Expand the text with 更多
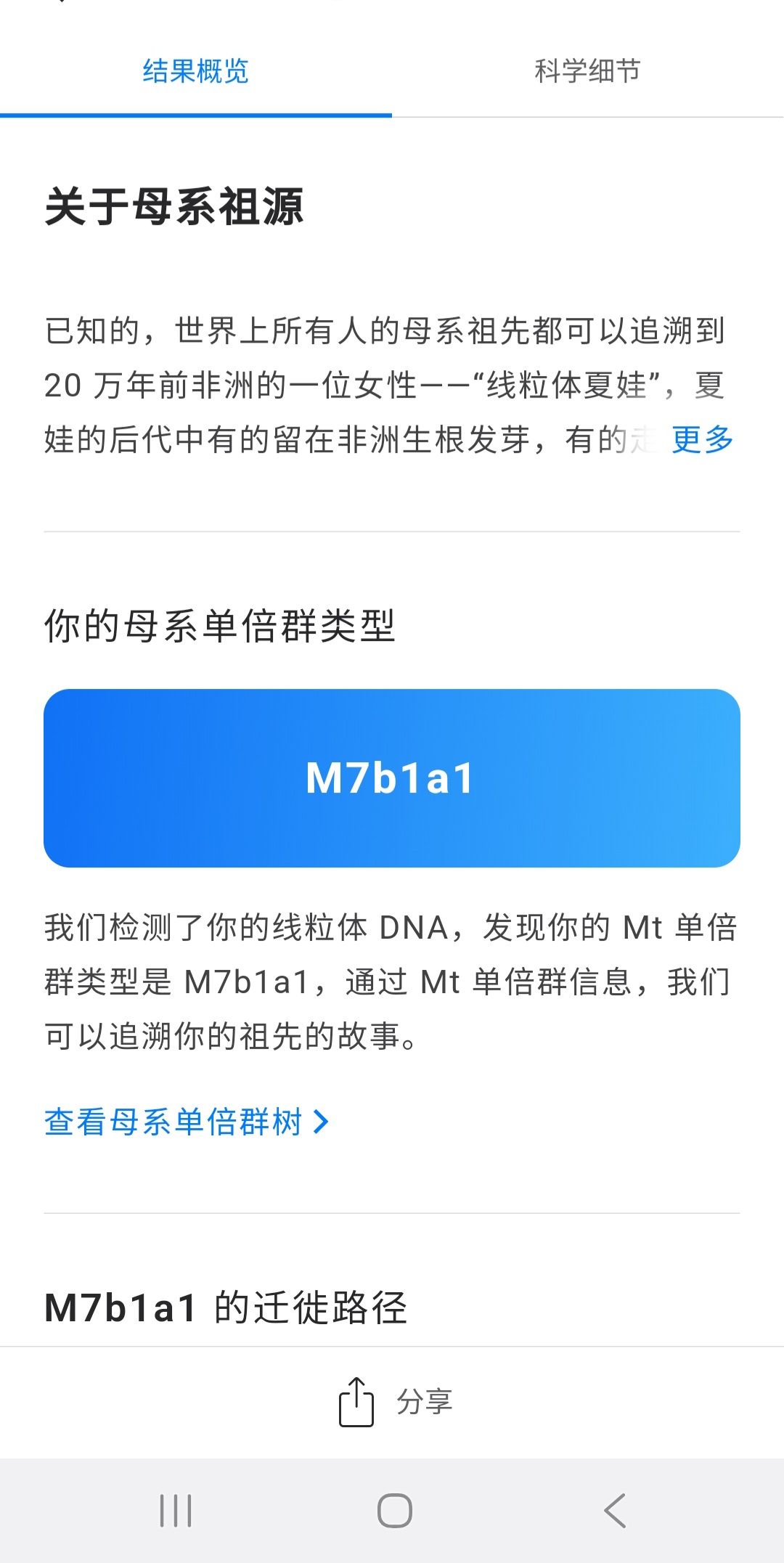 (702, 439)
